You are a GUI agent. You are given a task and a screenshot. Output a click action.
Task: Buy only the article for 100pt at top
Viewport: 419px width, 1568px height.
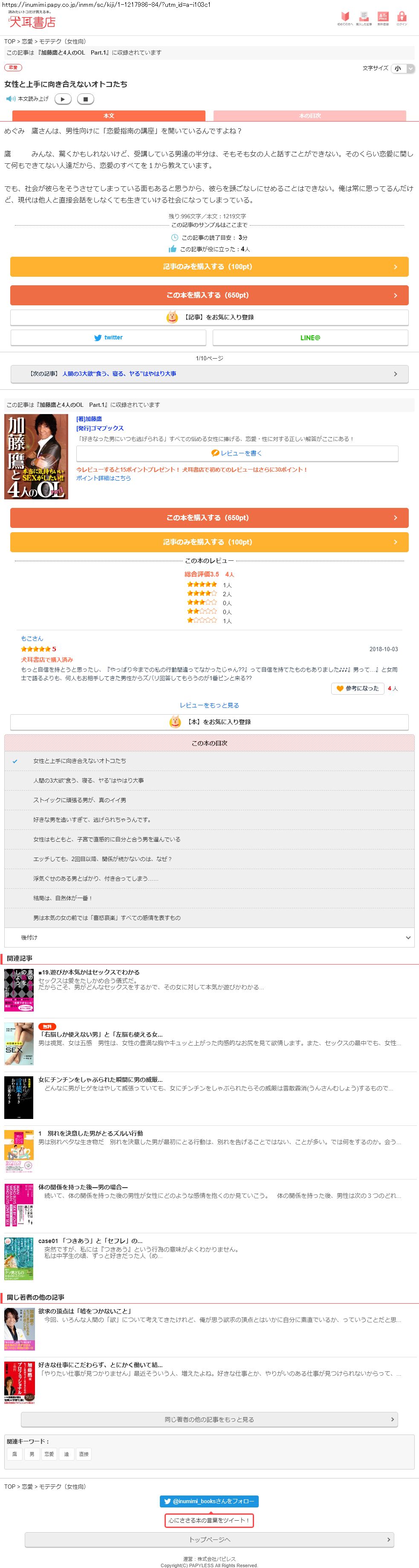pos(209,267)
